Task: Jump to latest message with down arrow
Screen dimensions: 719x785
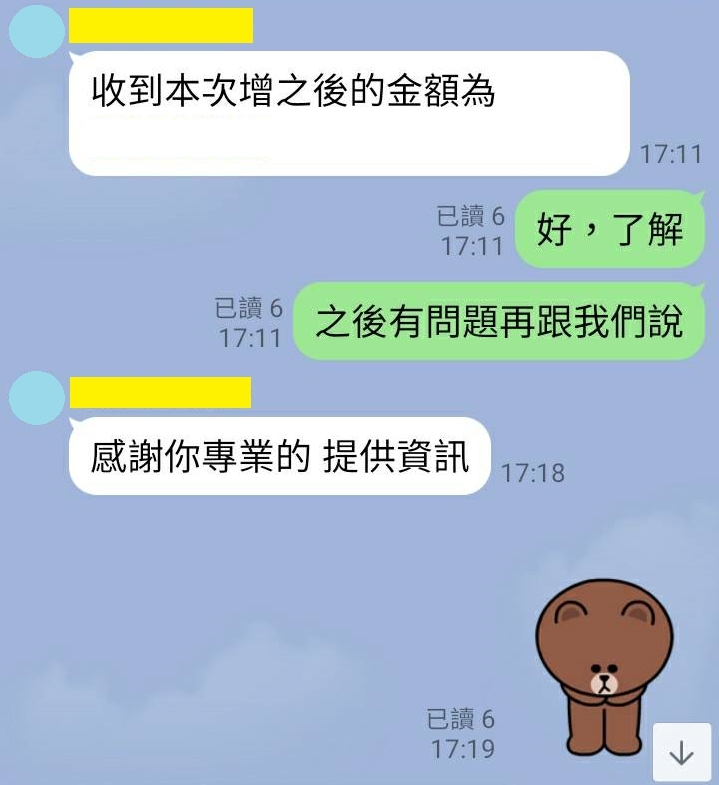Action: tap(681, 752)
